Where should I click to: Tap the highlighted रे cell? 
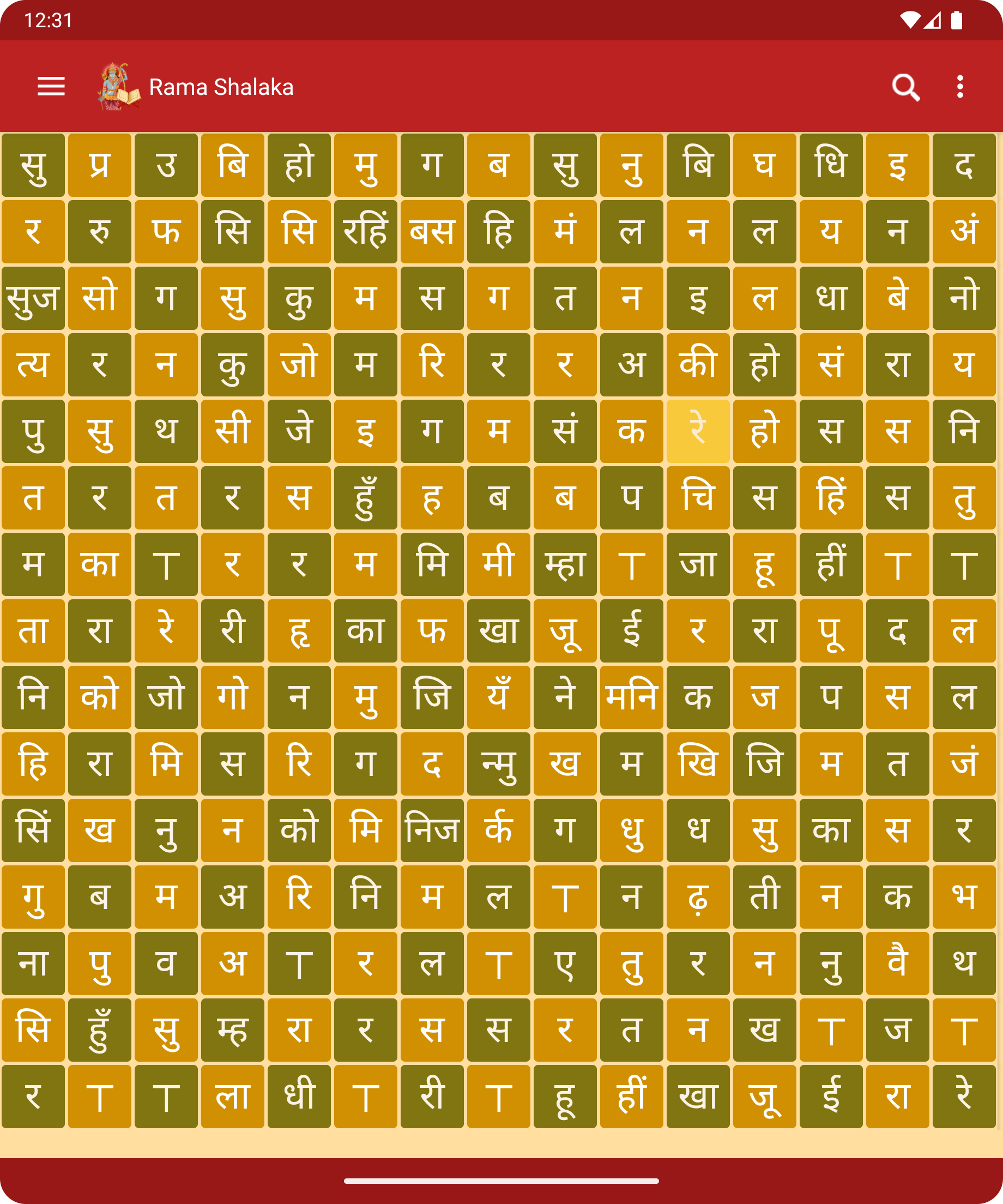tap(698, 431)
